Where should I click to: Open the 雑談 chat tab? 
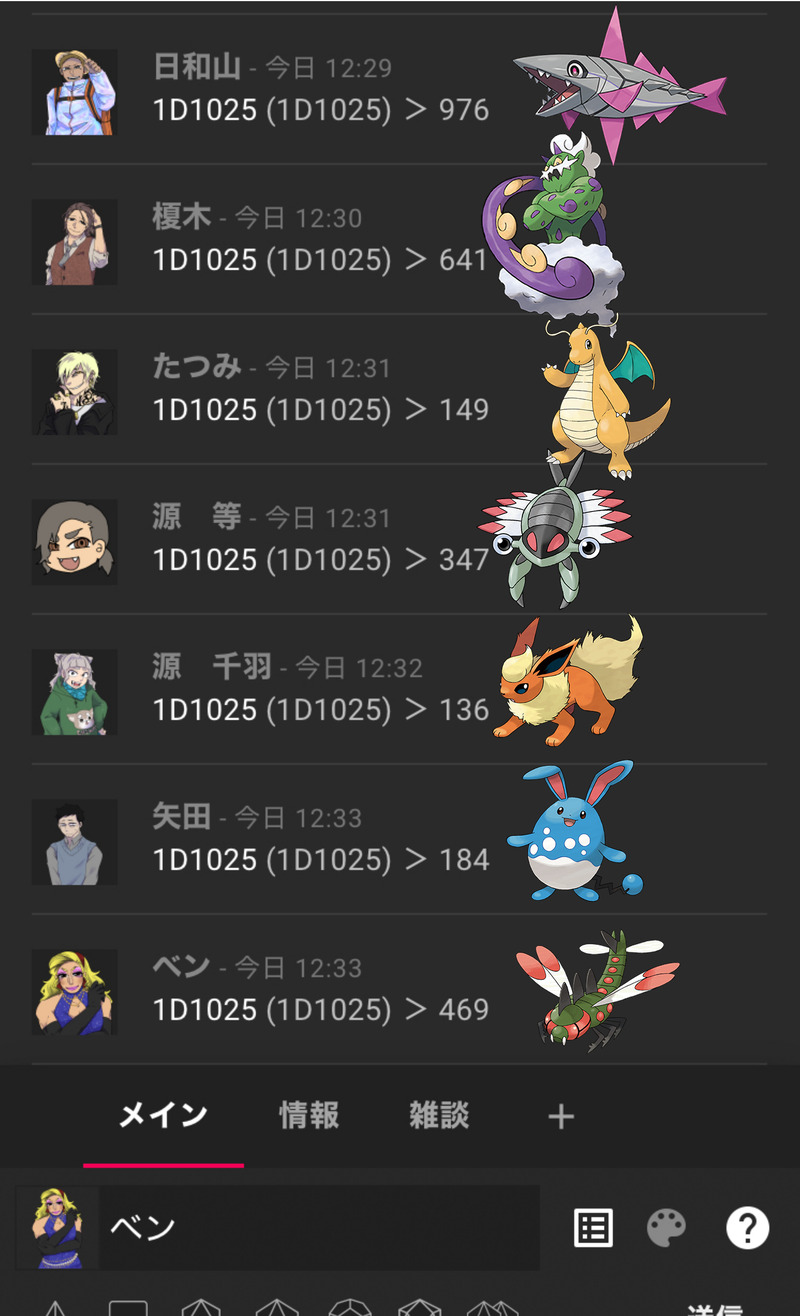(x=439, y=1116)
